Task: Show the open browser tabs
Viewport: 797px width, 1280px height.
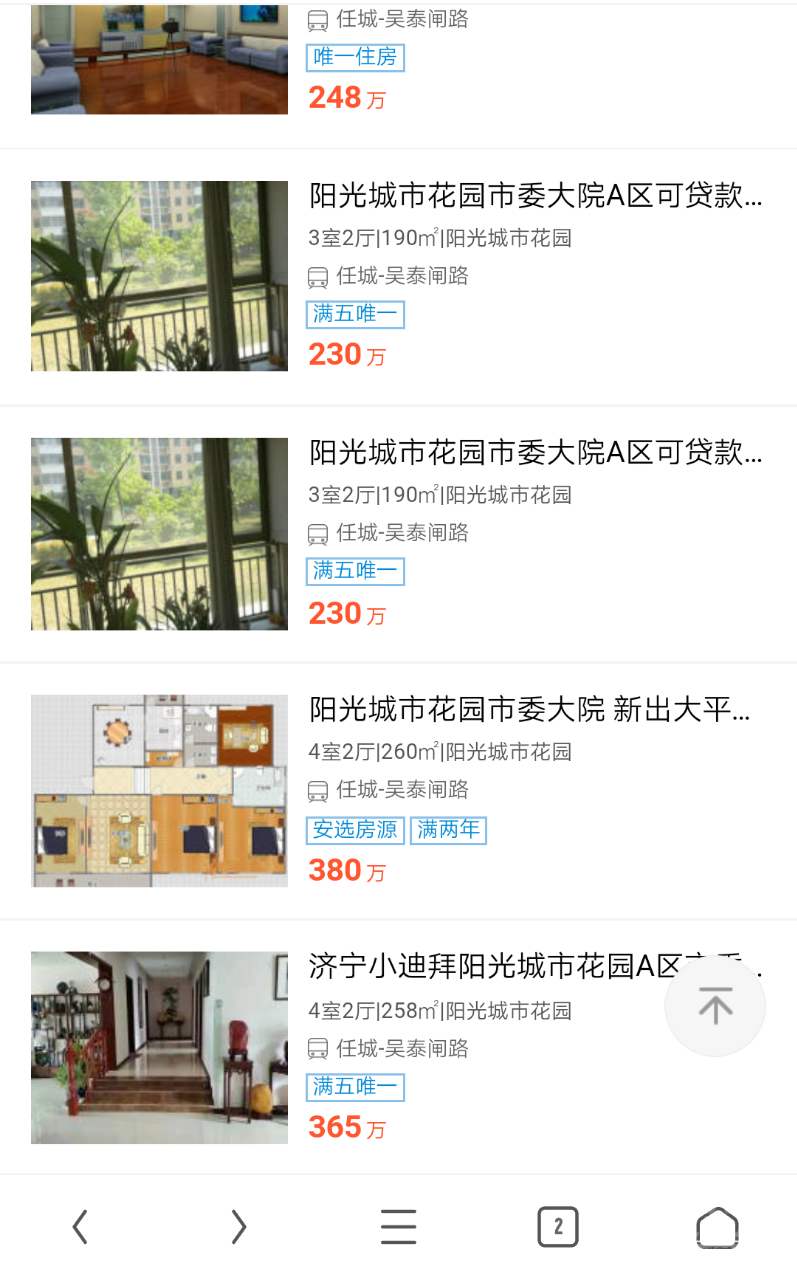Action: point(558,1227)
